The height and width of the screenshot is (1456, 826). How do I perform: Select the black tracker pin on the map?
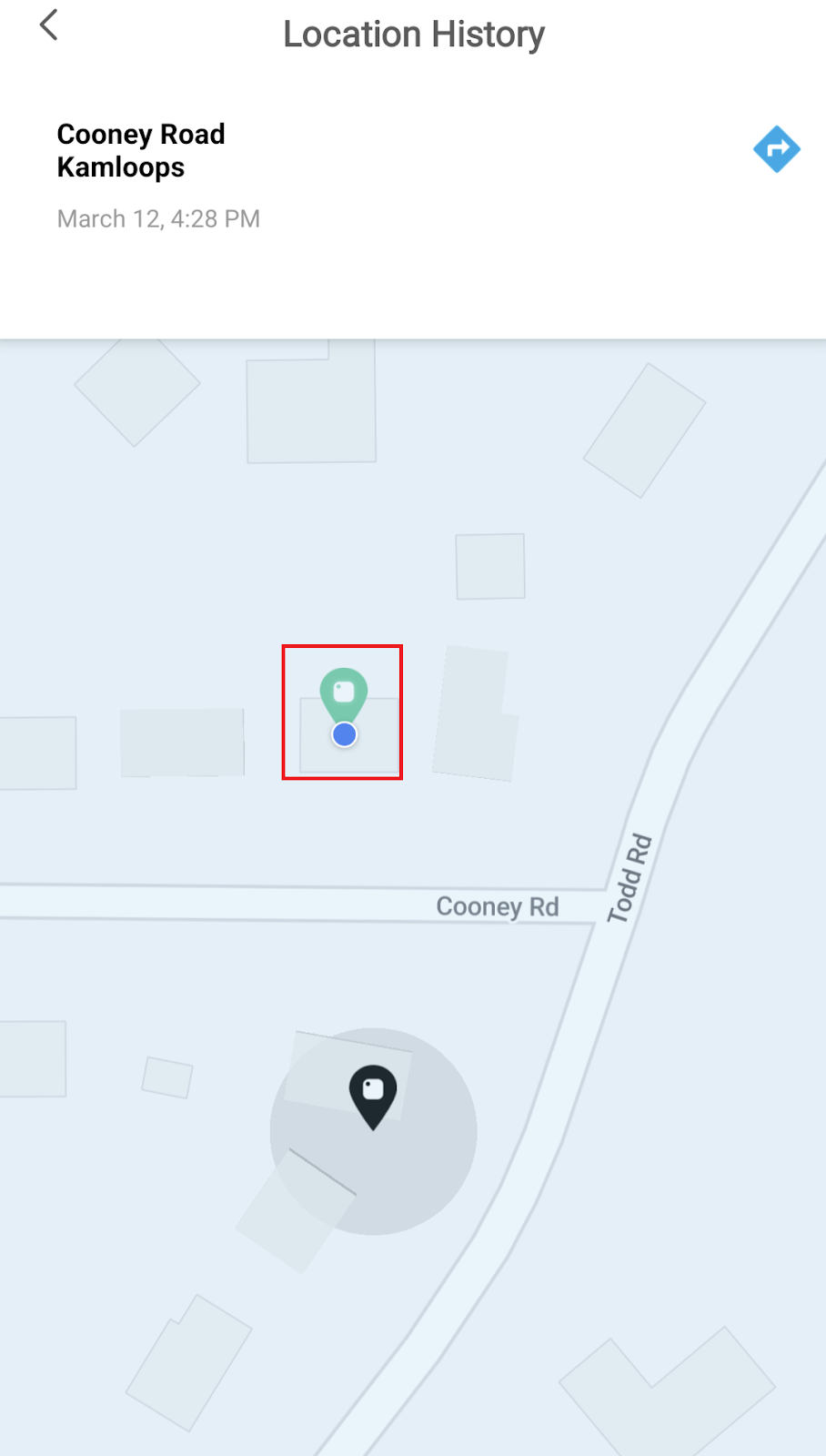373,1092
